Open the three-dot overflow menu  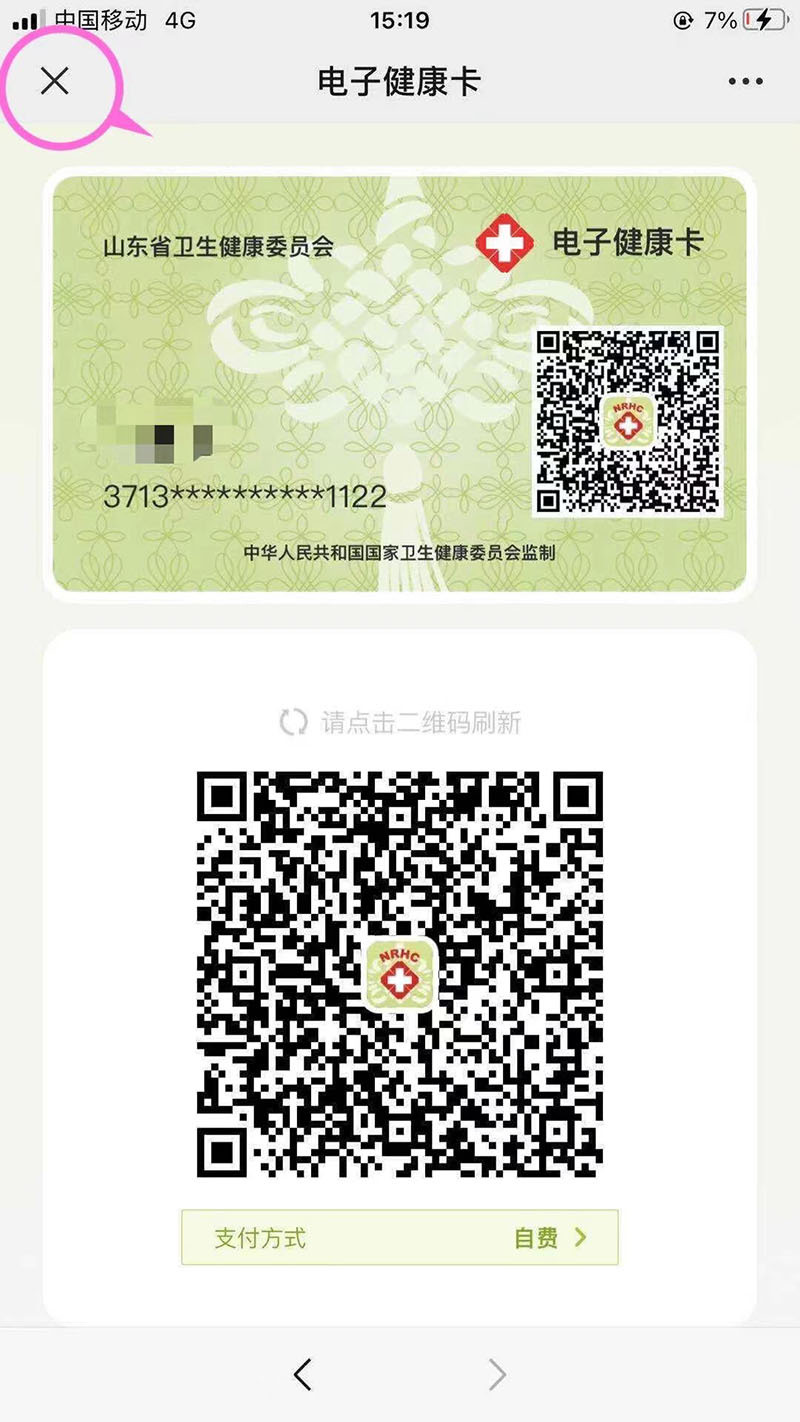[x=746, y=82]
